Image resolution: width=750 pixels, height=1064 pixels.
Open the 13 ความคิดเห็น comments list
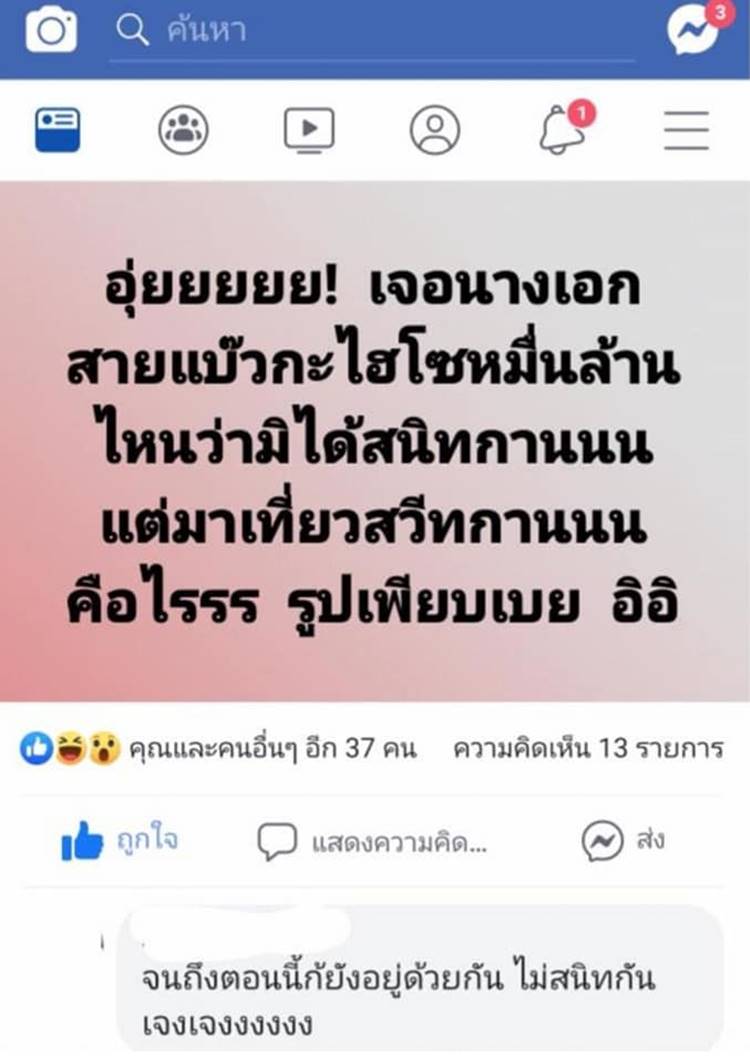click(588, 748)
